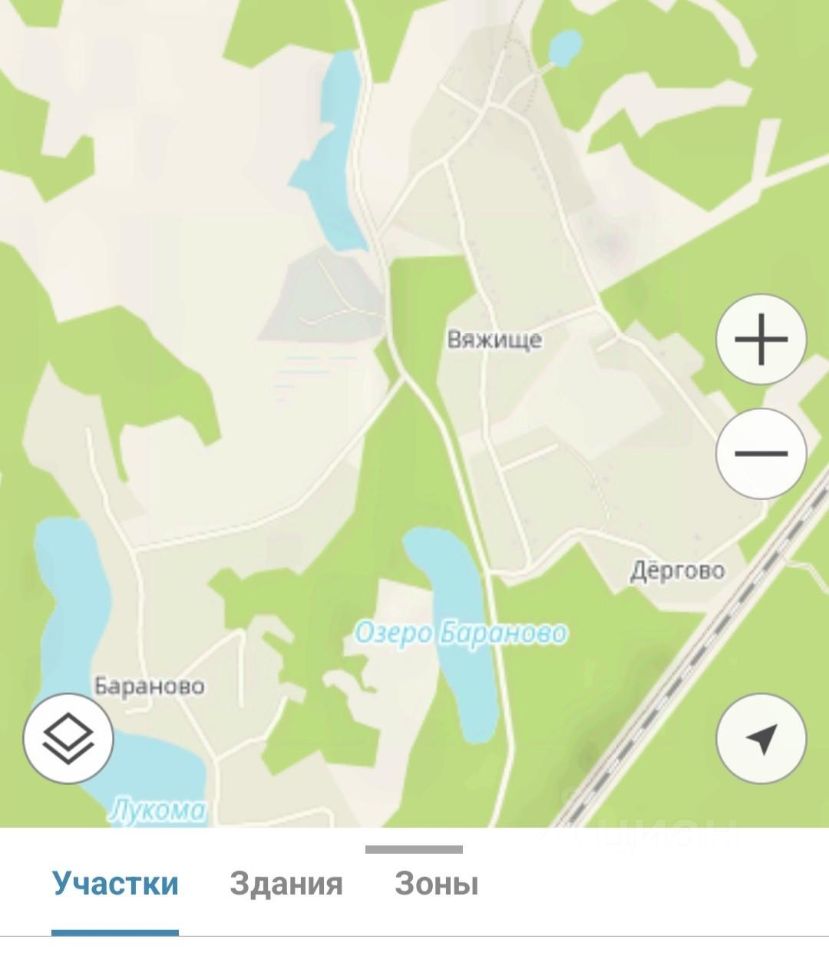
Task: Zoom in on the map
Action: pyautogui.click(x=761, y=340)
